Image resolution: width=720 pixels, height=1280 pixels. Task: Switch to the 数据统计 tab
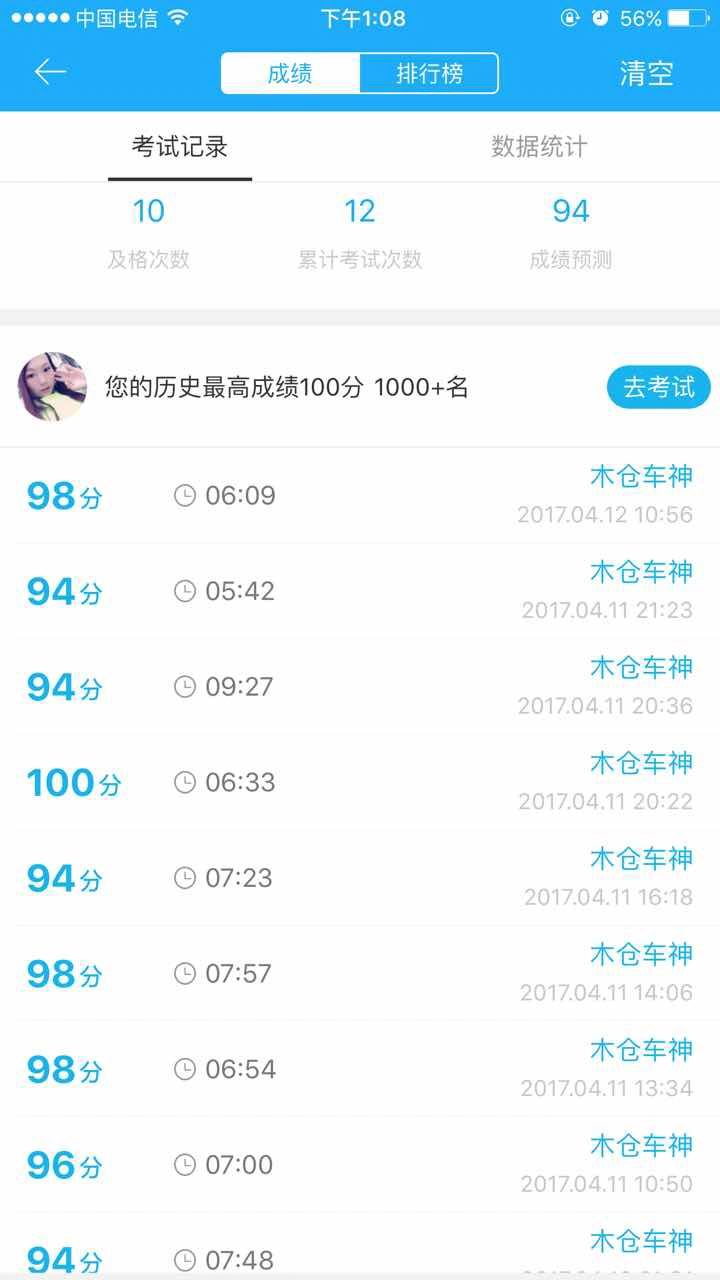point(539,147)
